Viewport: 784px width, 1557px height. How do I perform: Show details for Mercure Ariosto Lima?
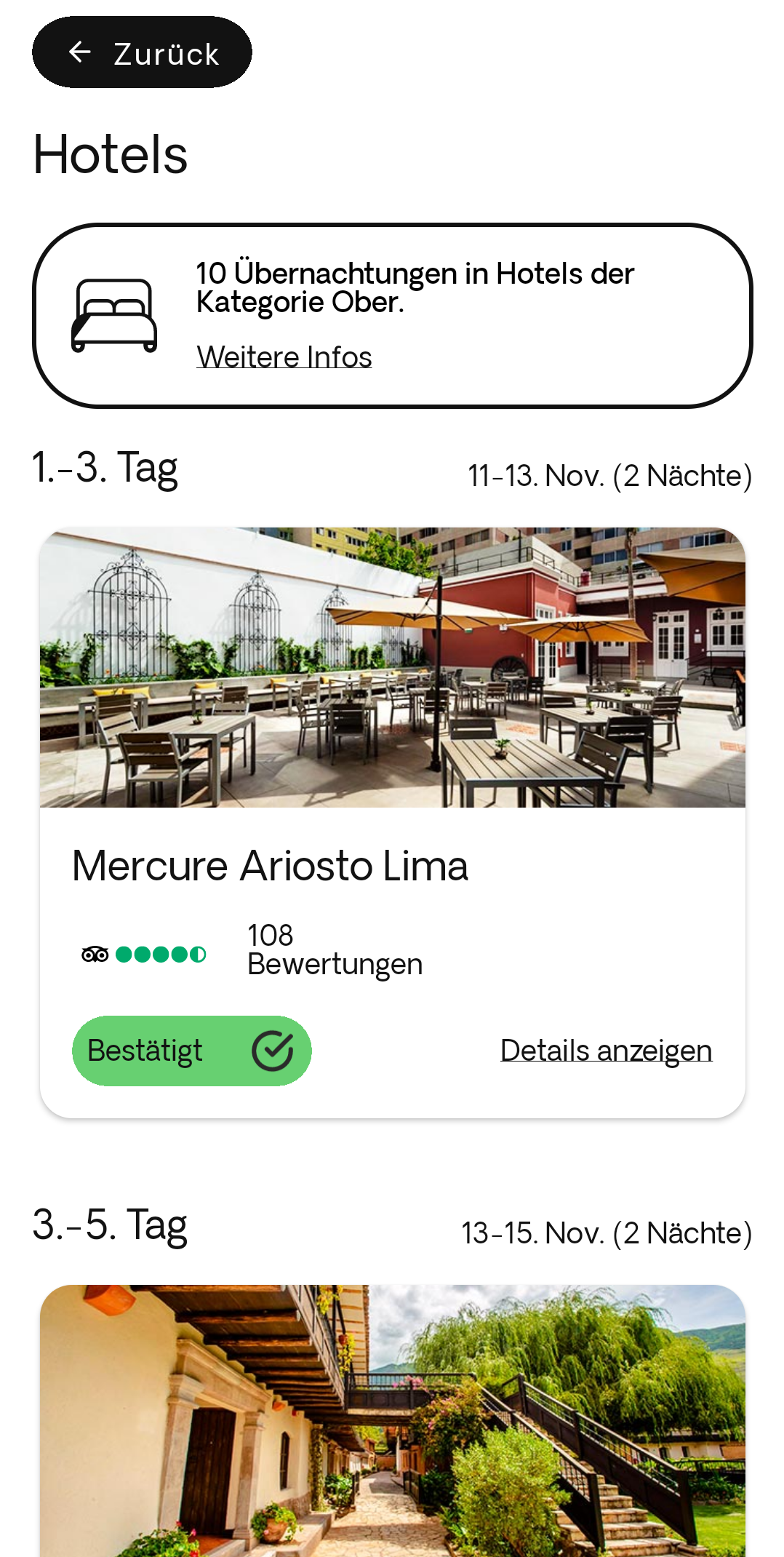pos(606,1051)
